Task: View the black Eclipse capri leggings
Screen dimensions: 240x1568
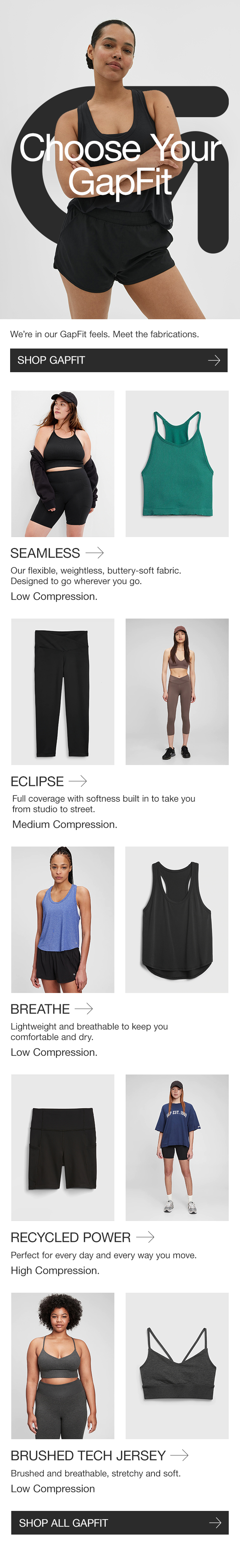Action: click(63, 691)
